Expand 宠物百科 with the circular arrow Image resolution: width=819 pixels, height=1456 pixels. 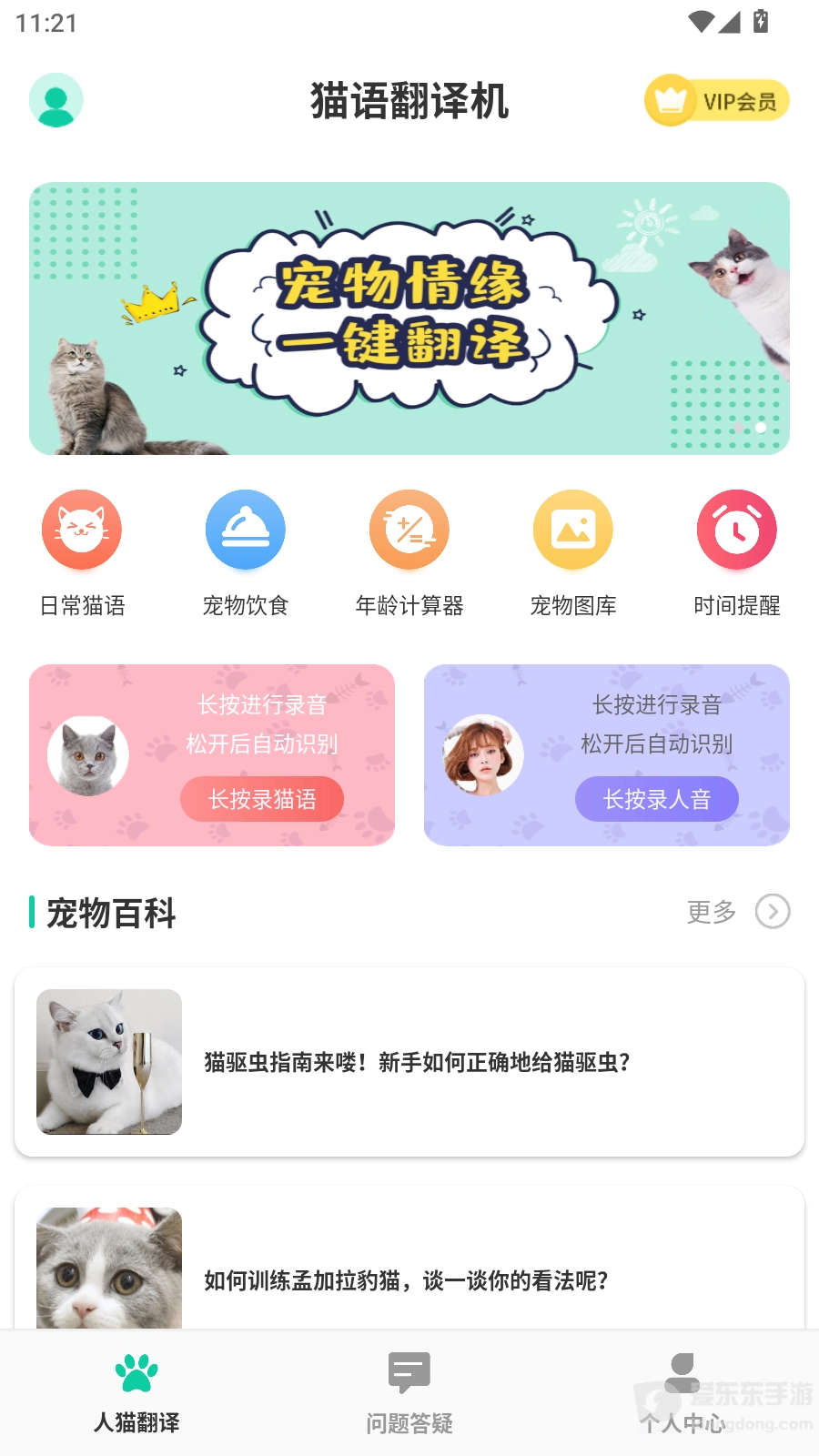[x=773, y=912]
